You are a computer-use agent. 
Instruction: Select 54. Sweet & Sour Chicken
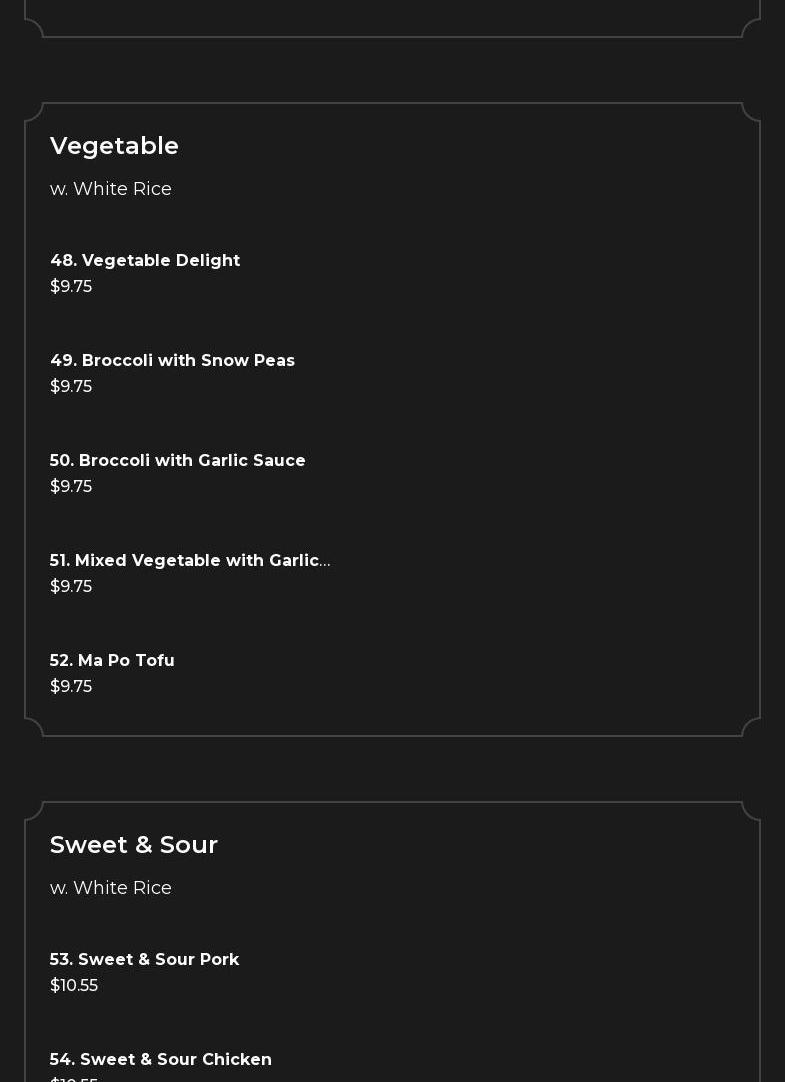pyautogui.click(x=160, y=1059)
